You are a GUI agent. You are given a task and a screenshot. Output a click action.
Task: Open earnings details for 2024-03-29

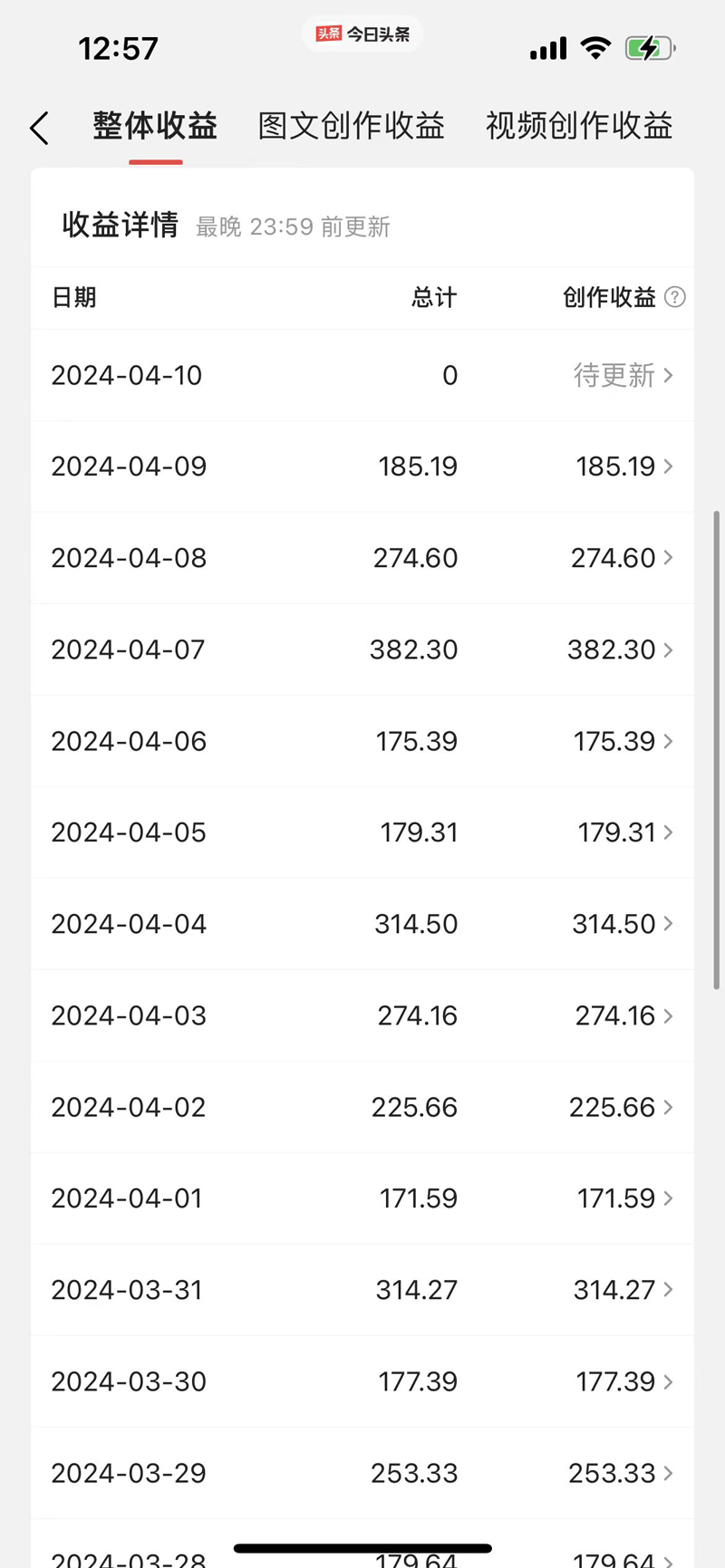click(362, 1473)
